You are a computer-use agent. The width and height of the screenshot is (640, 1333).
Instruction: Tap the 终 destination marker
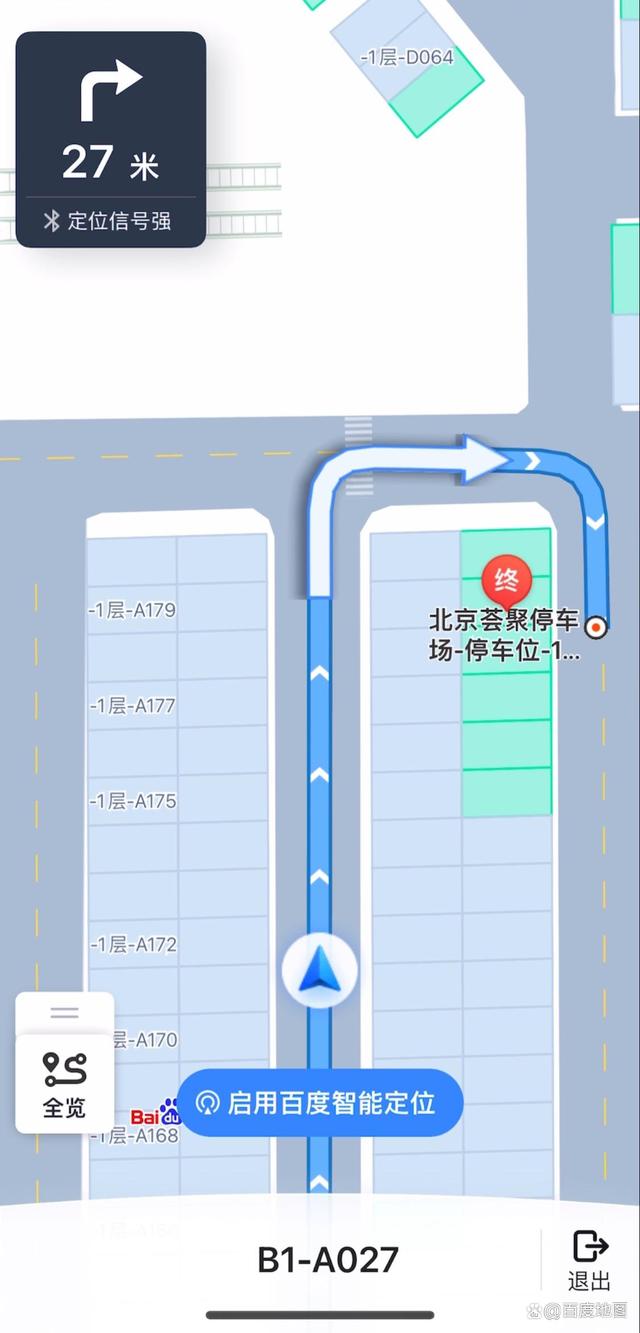507,581
